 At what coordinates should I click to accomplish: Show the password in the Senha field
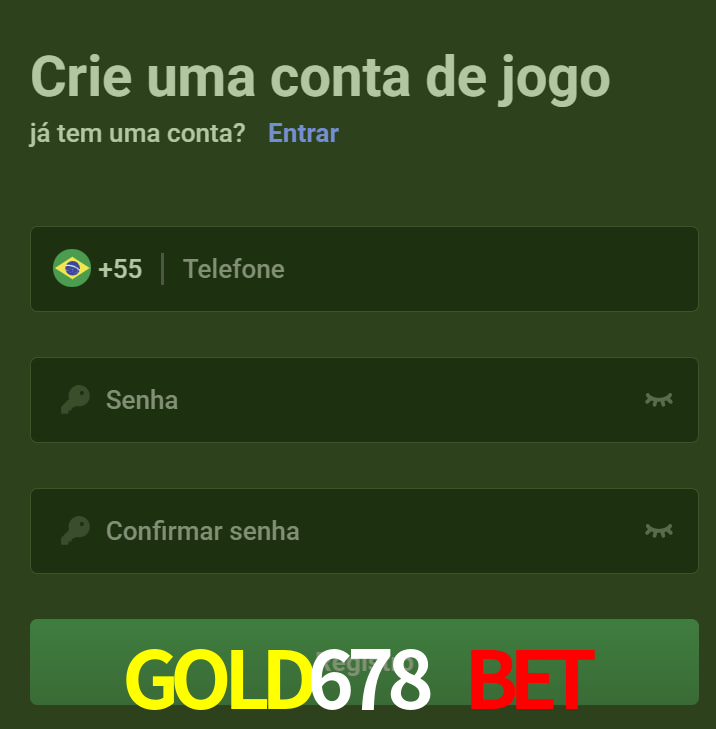[658, 400]
